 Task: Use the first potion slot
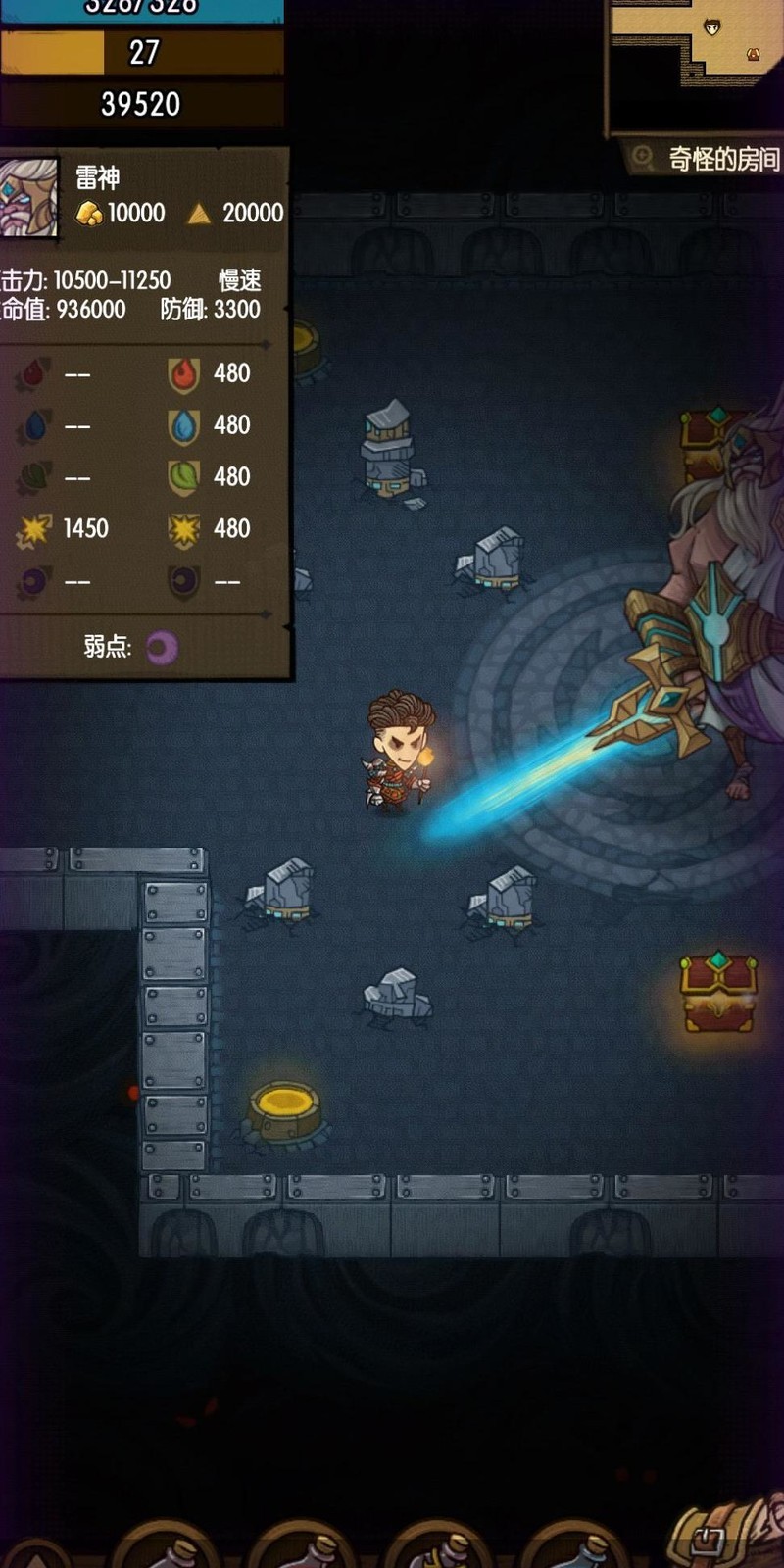pyautogui.click(x=167, y=1548)
